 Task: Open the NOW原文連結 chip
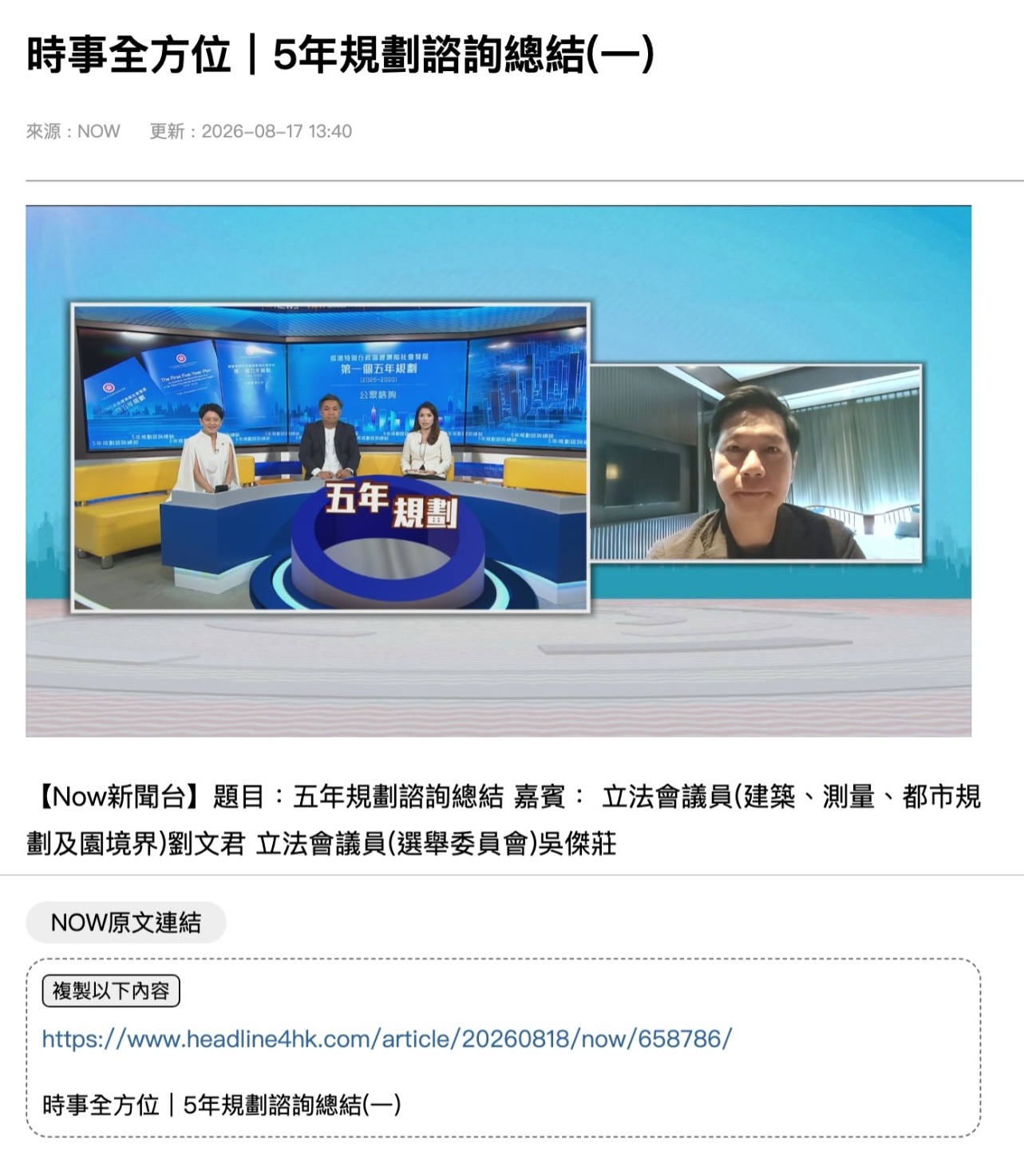[126, 923]
